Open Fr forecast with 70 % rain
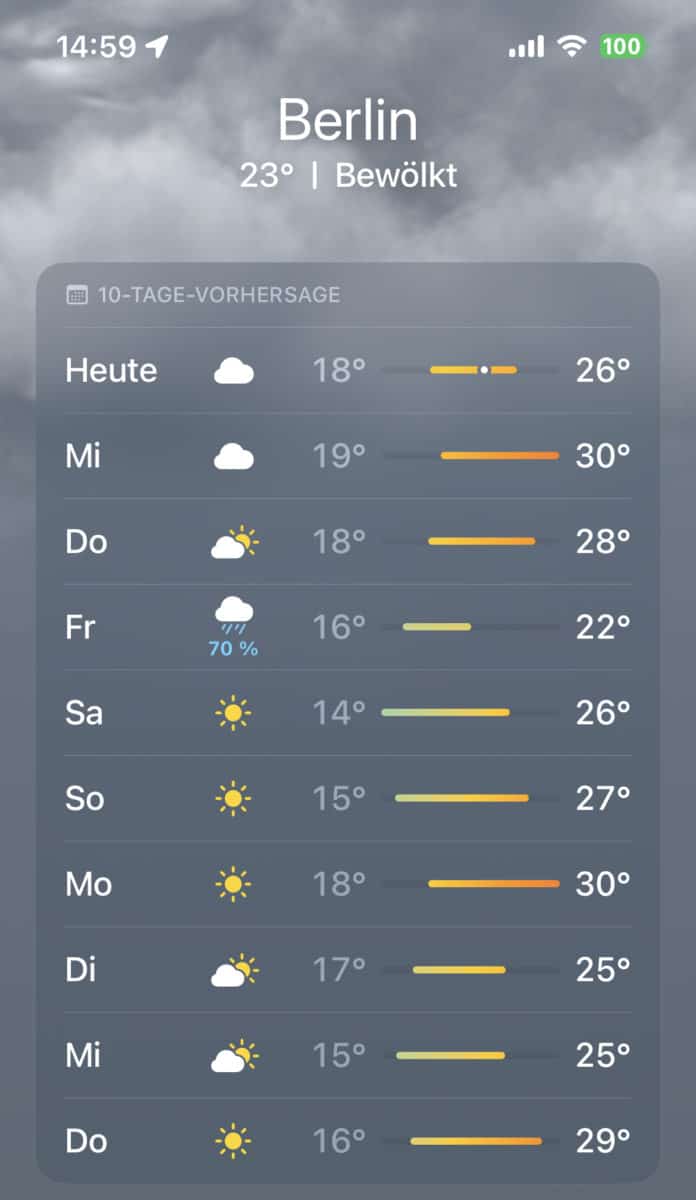Image resolution: width=696 pixels, height=1200 pixels. click(348, 628)
